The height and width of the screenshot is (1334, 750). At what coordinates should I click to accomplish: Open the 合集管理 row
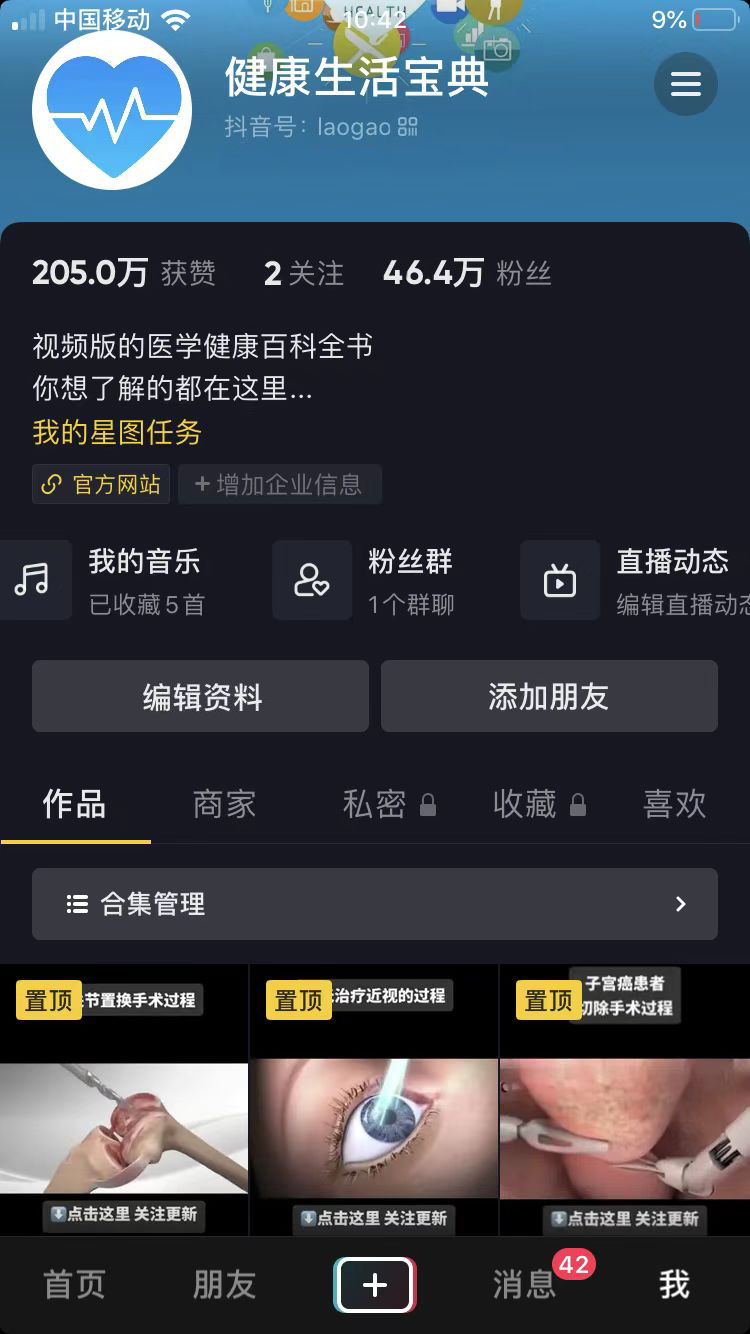coord(375,904)
